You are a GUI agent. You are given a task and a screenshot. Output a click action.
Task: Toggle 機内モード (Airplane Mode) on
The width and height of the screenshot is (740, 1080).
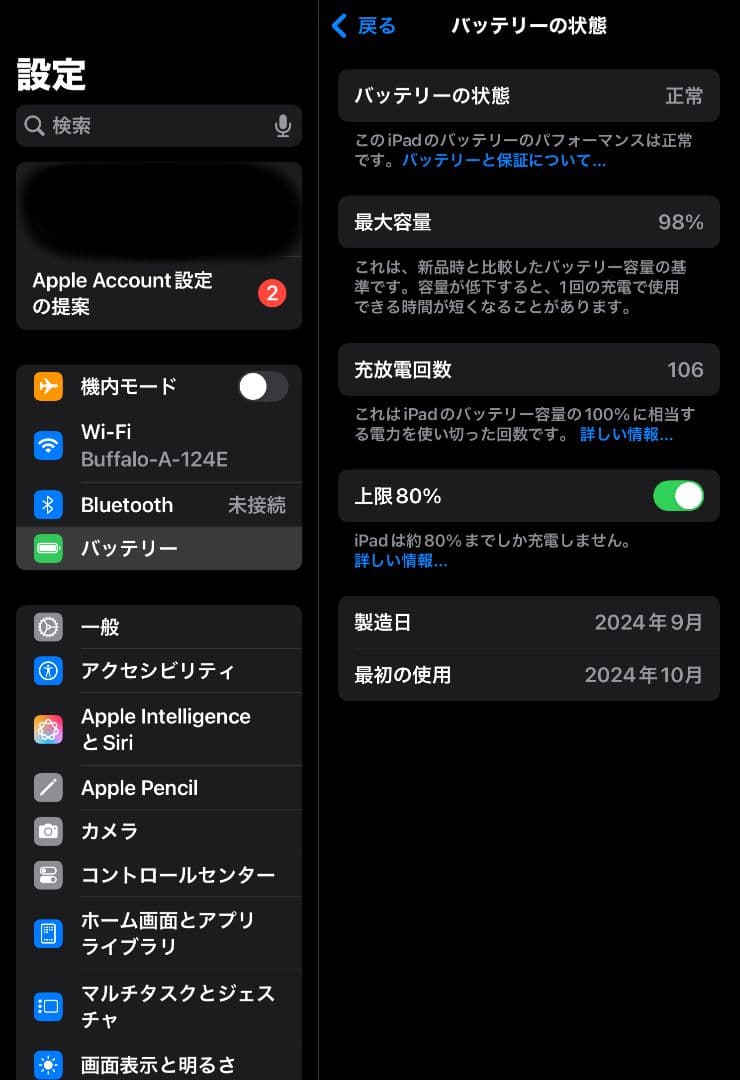262,387
